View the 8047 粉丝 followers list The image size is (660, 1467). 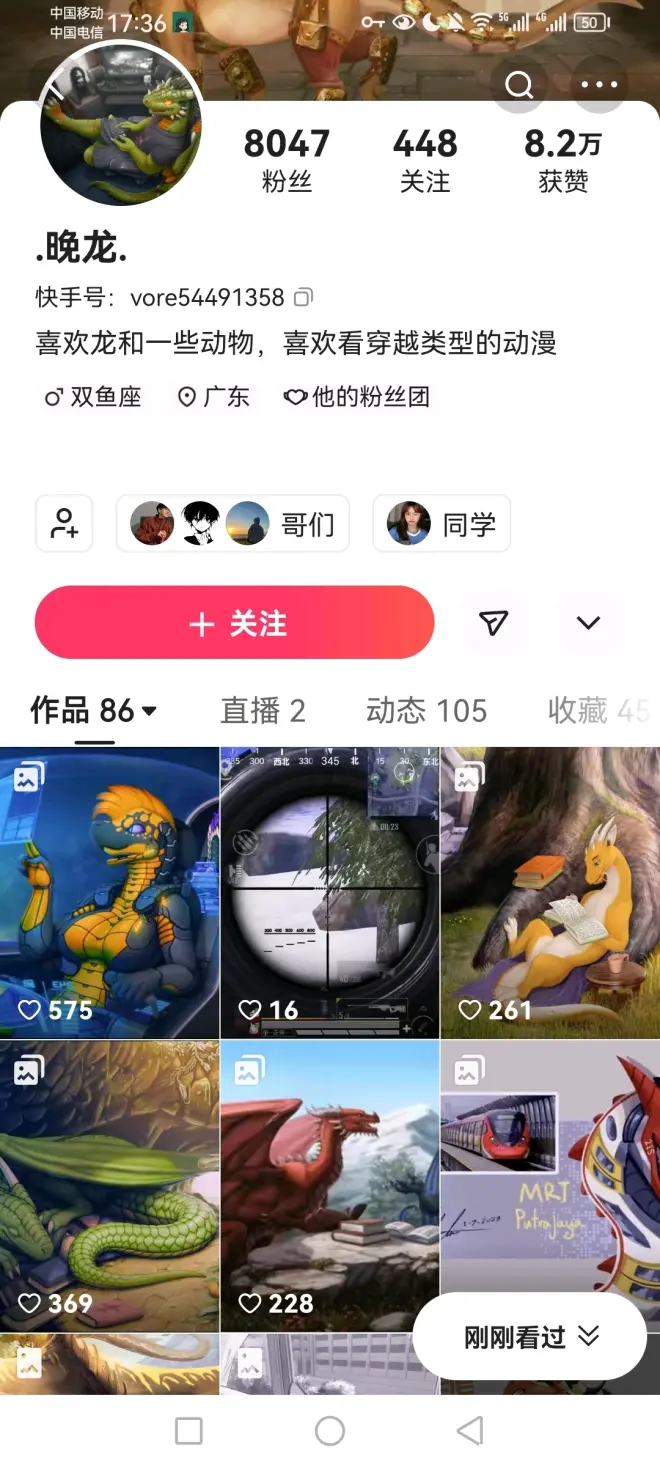(x=286, y=160)
